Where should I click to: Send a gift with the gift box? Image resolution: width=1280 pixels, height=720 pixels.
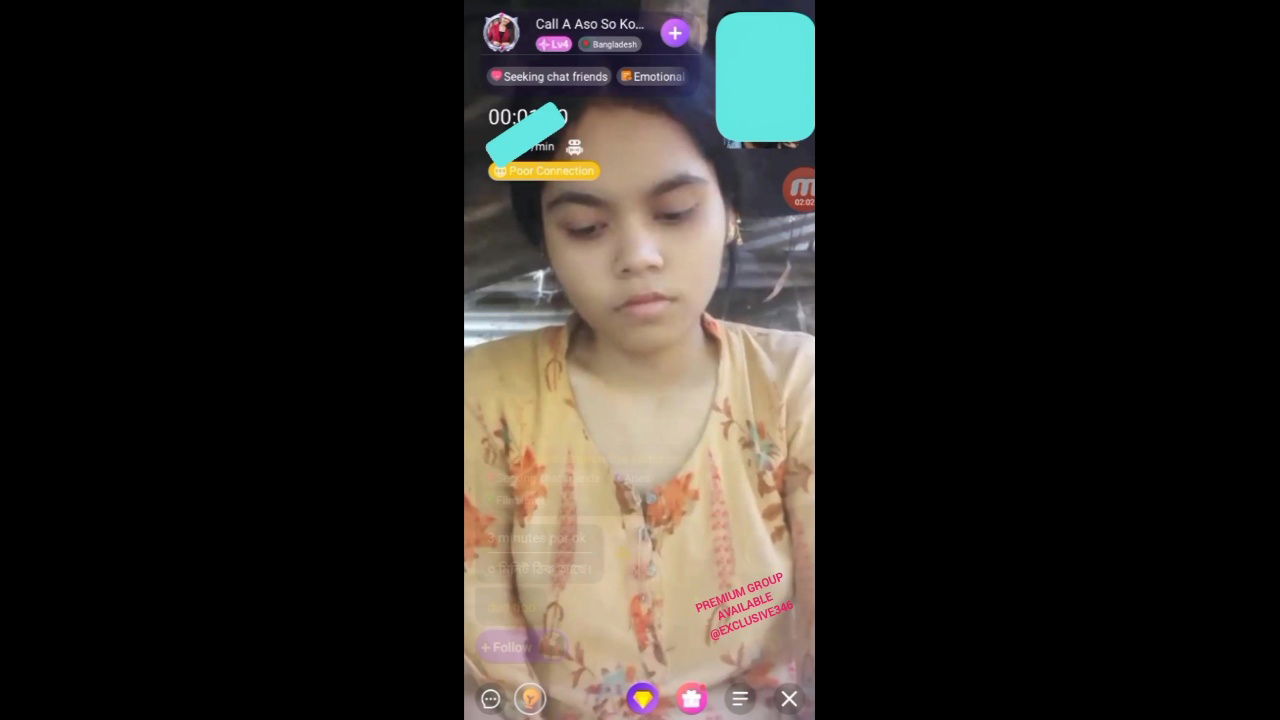click(691, 698)
